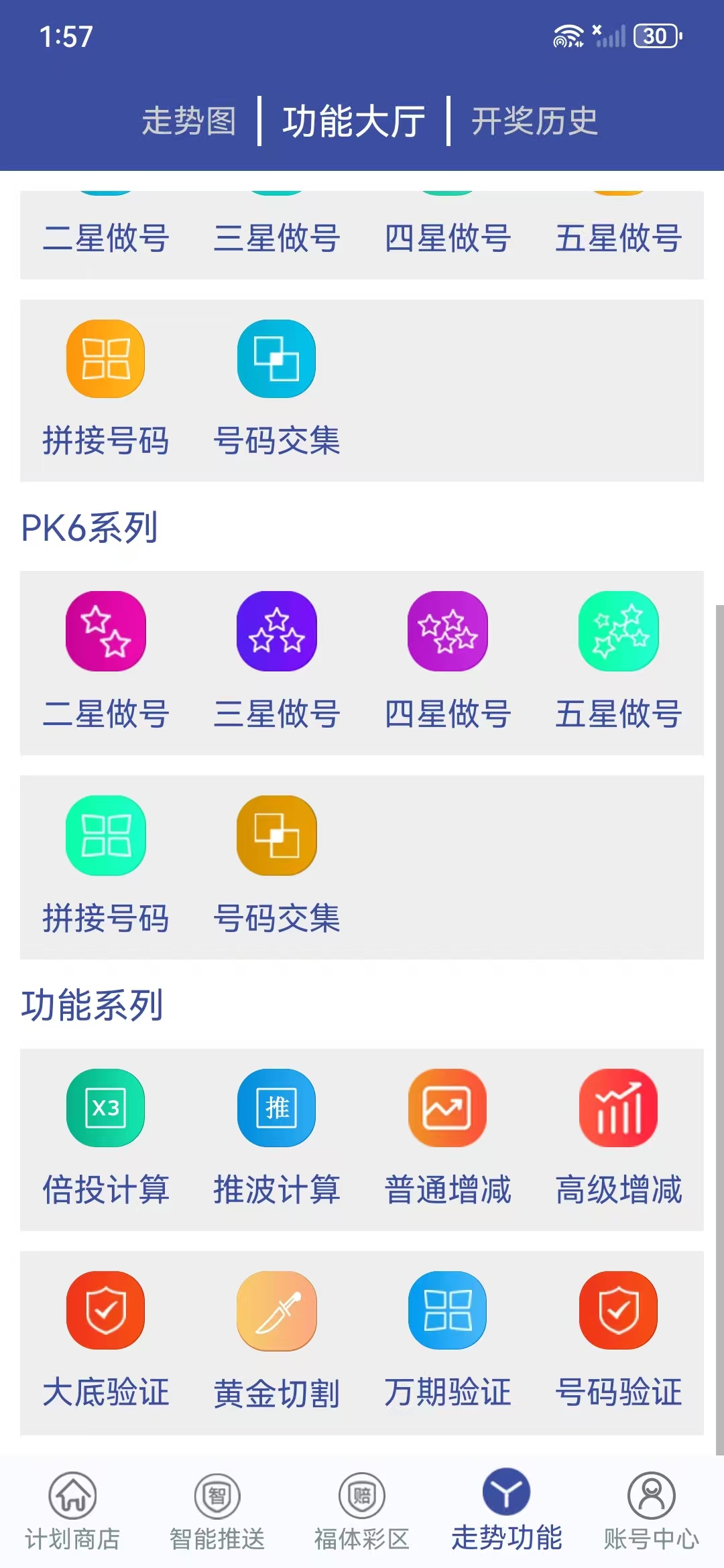
Task: Open 二星做号 in the PK6系列 section
Action: (x=106, y=632)
